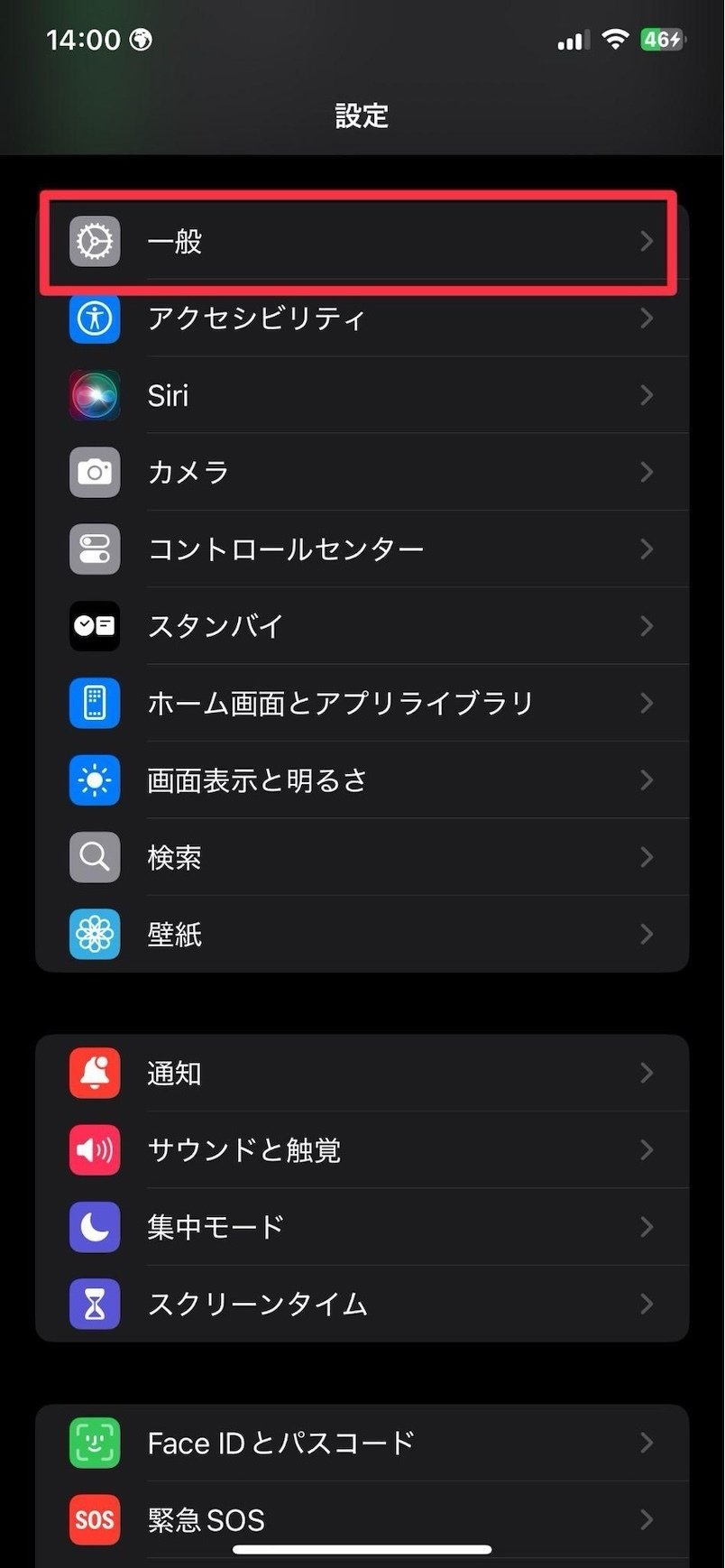Select スクリーンタイム row

point(361,1304)
